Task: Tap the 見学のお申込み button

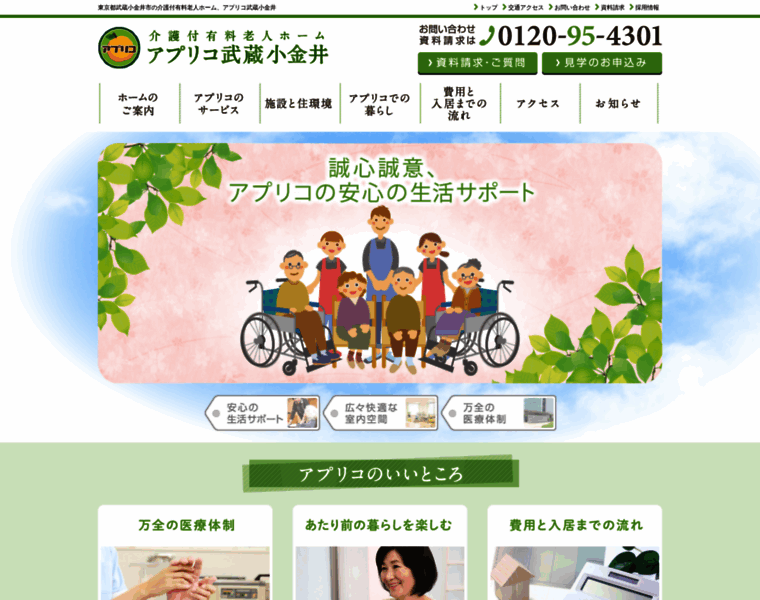Action: pyautogui.click(x=601, y=63)
